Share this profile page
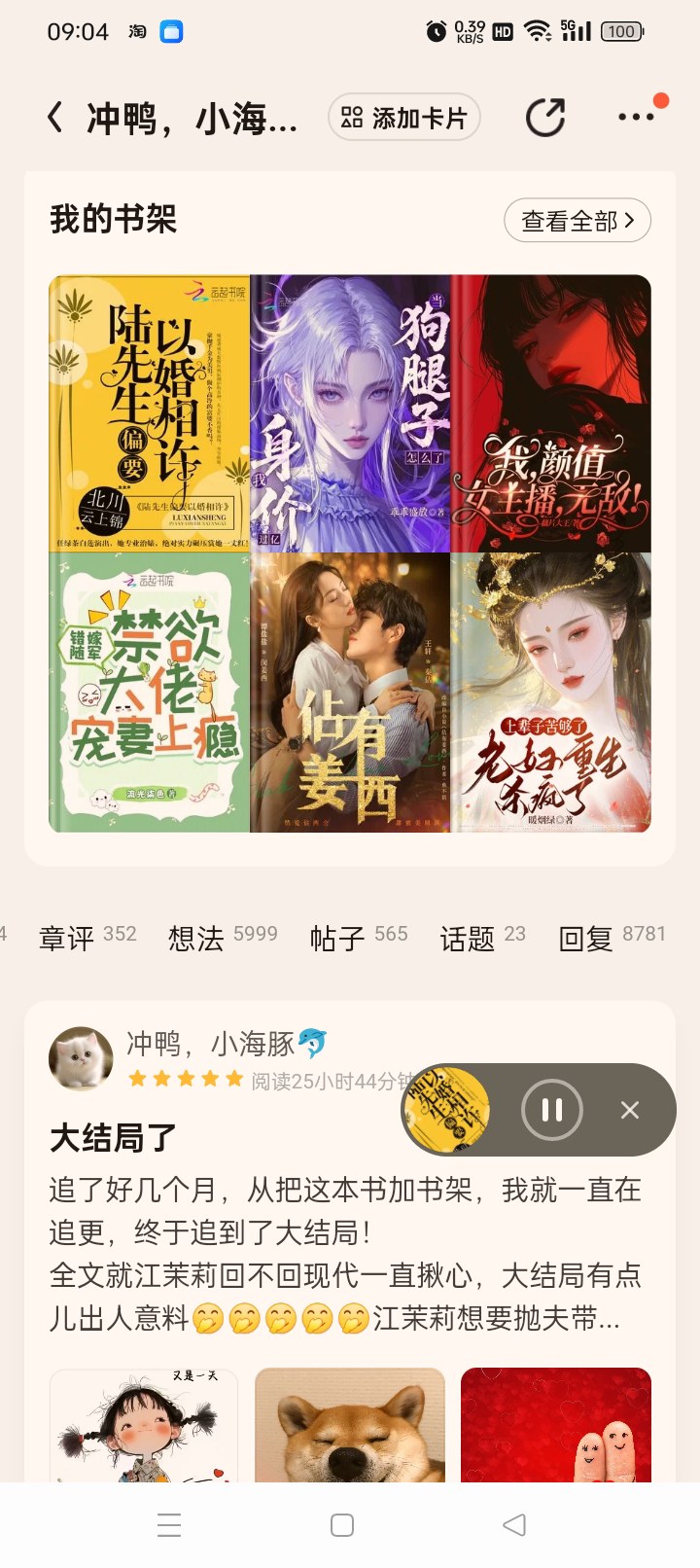The image size is (700, 1568). tap(545, 118)
